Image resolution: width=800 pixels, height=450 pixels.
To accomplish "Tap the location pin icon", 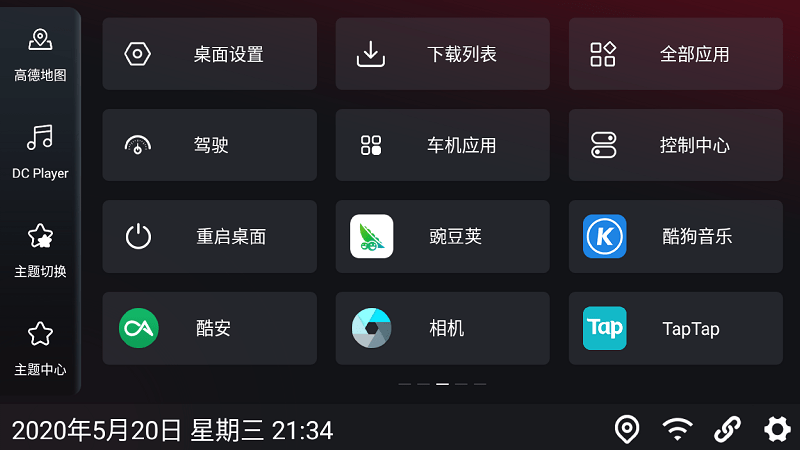I will point(627,430).
